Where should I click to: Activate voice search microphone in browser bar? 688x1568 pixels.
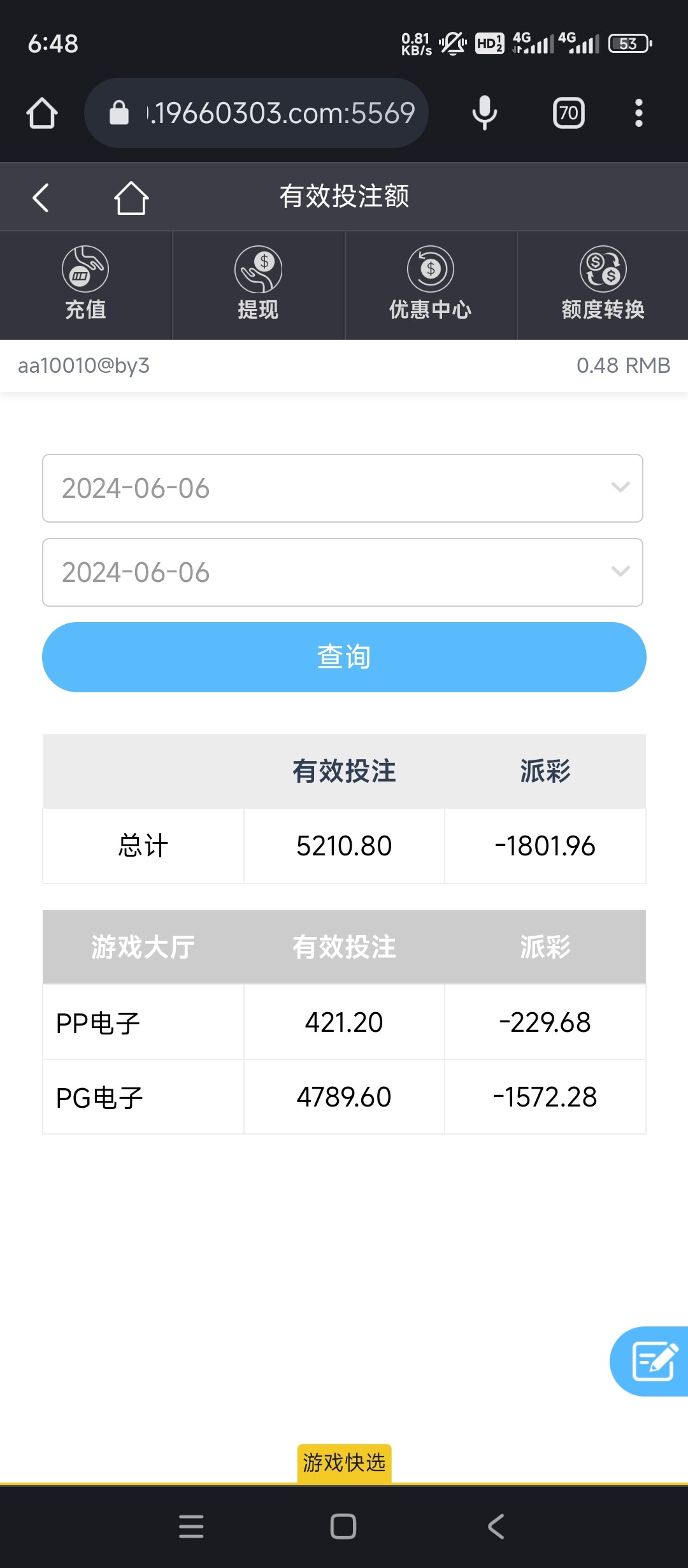(484, 112)
